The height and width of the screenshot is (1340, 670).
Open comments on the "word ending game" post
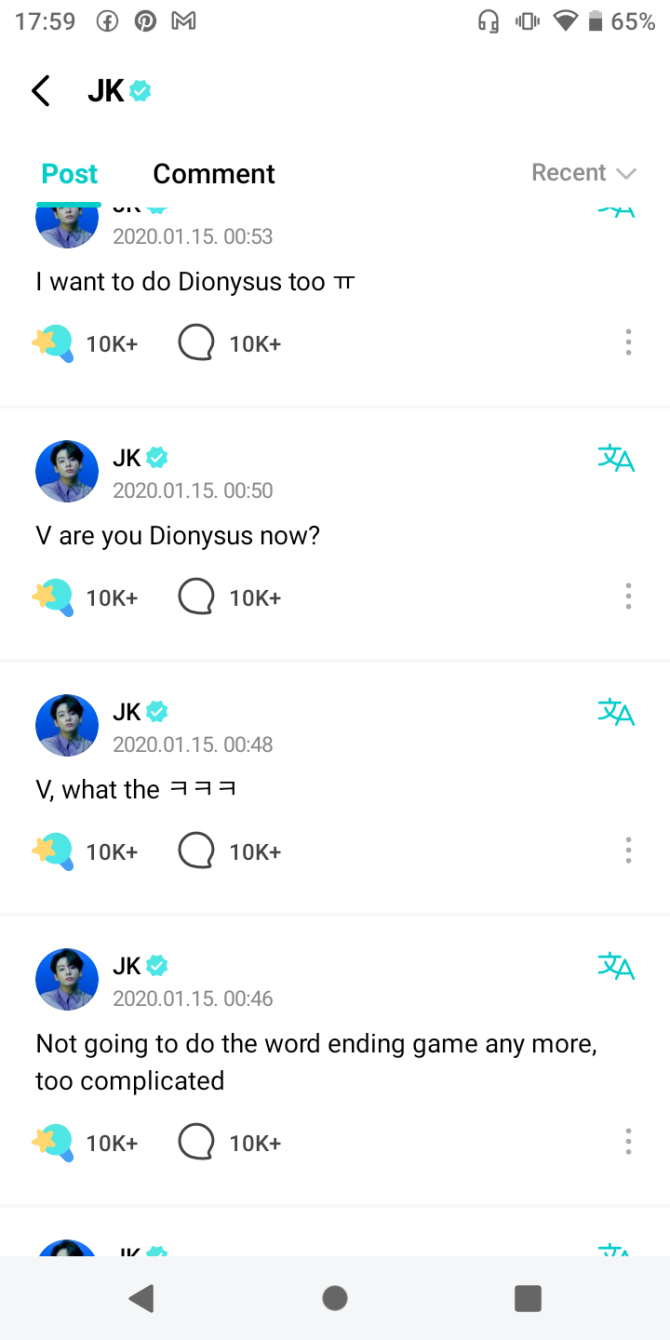coord(196,1142)
